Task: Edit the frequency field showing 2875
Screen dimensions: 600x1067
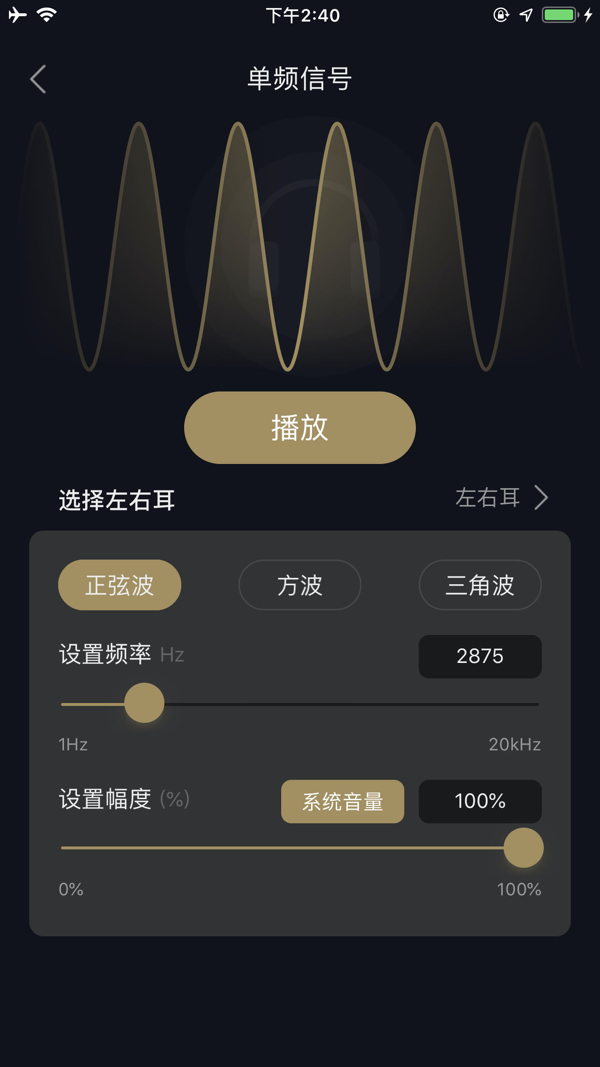Action: [x=480, y=656]
